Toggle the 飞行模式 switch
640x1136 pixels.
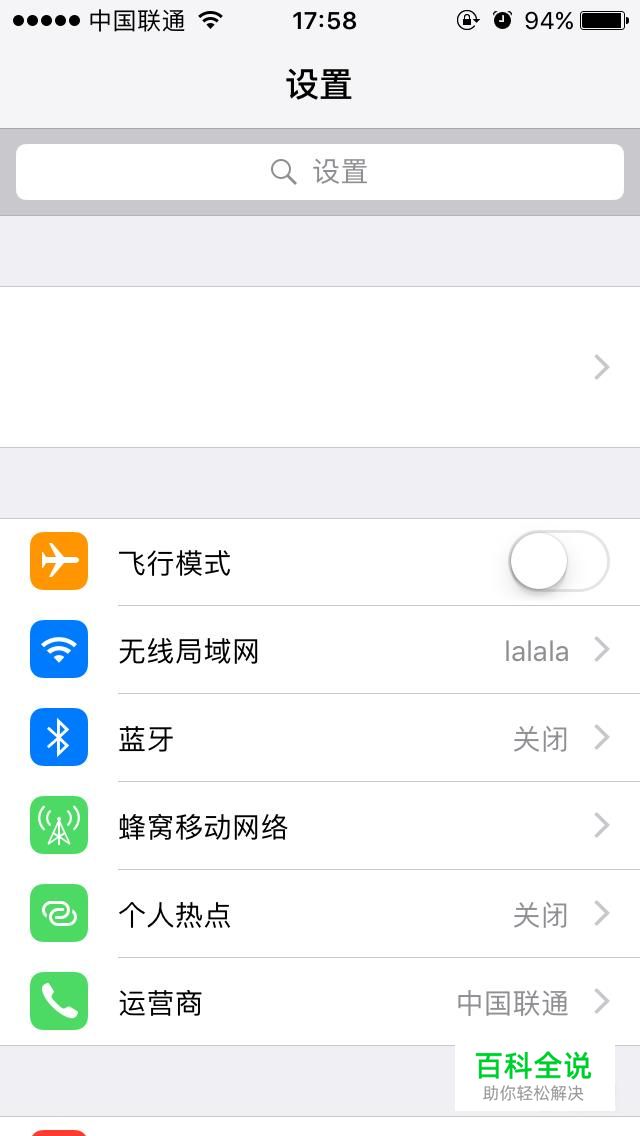tap(559, 561)
